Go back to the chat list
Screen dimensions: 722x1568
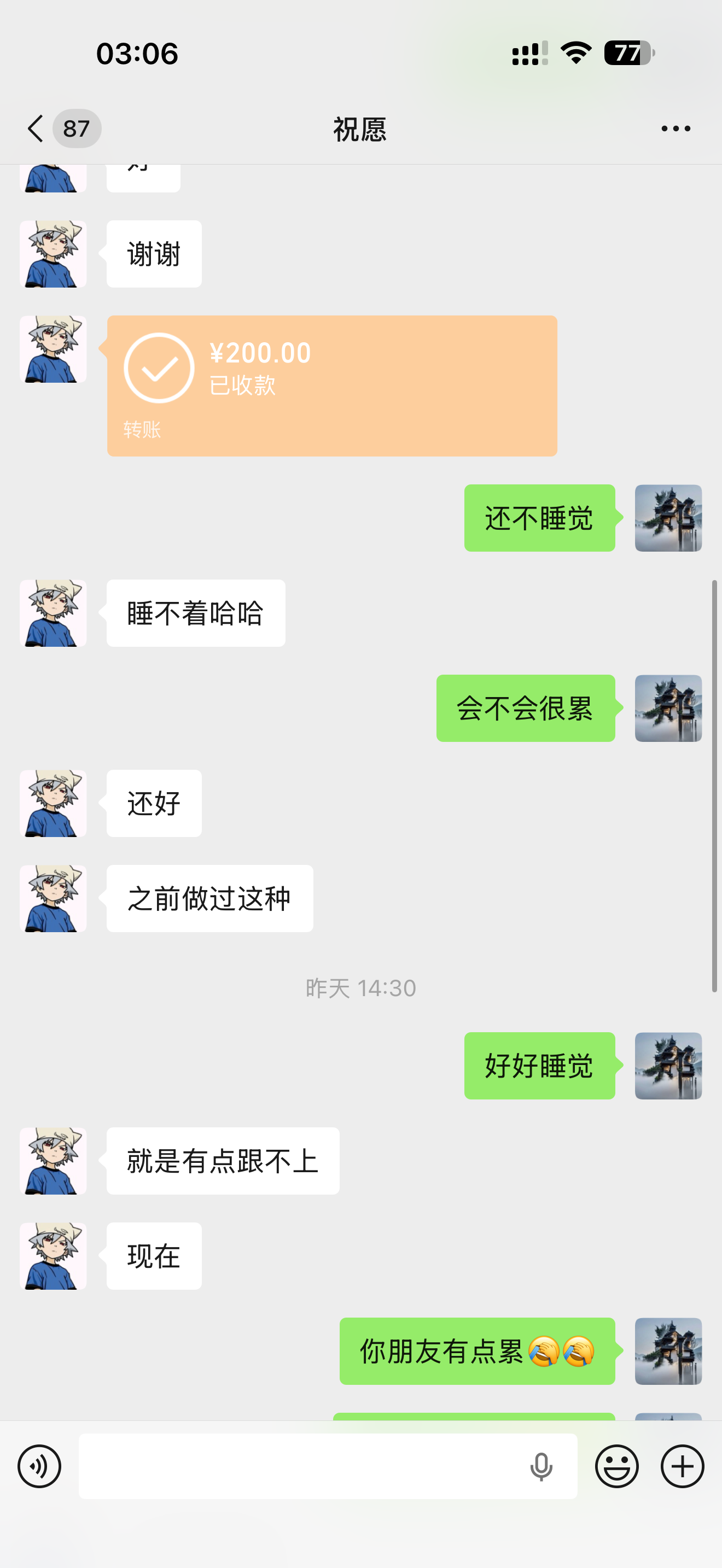[37, 128]
